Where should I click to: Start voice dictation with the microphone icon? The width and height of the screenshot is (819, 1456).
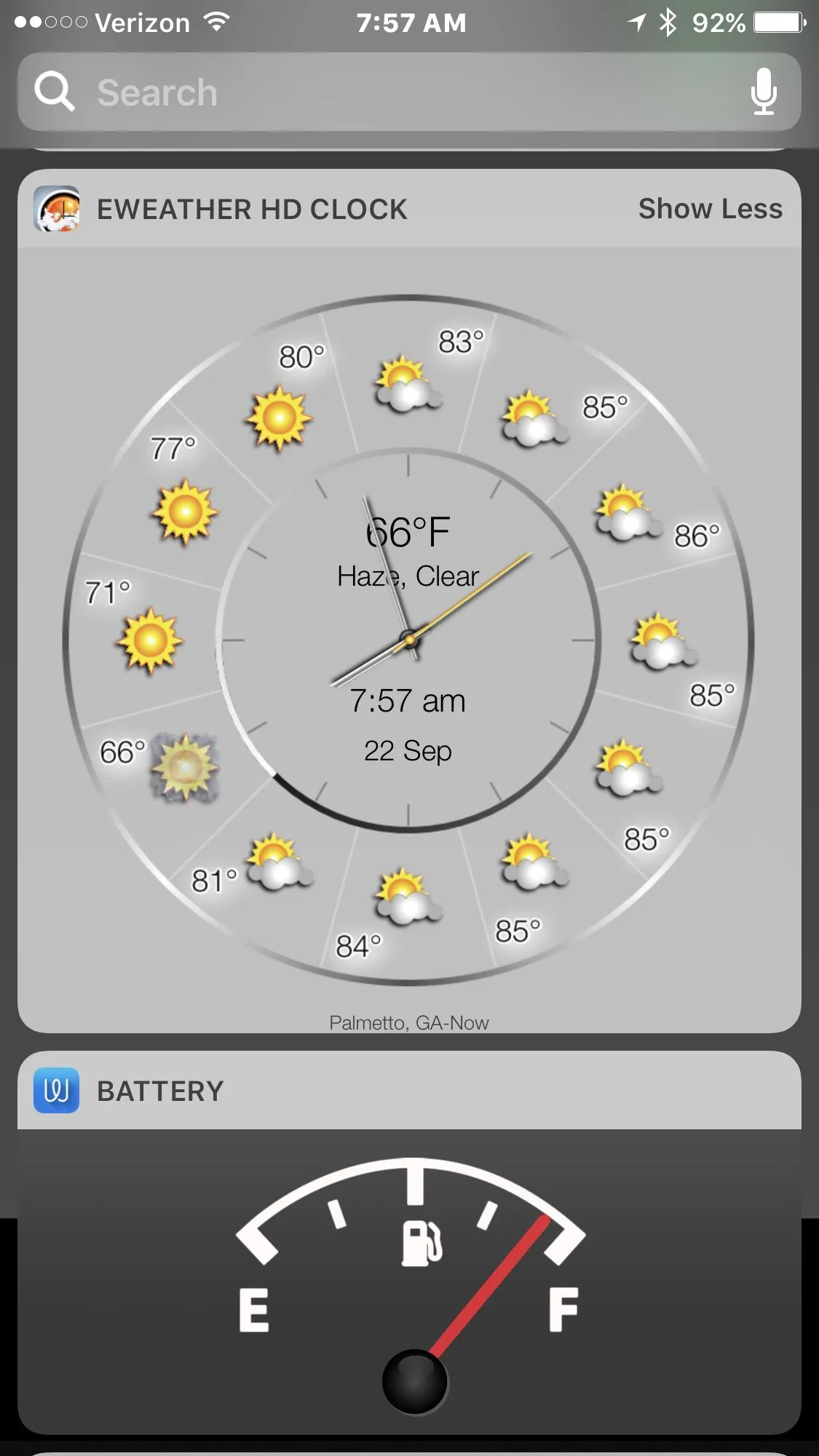pyautogui.click(x=763, y=92)
